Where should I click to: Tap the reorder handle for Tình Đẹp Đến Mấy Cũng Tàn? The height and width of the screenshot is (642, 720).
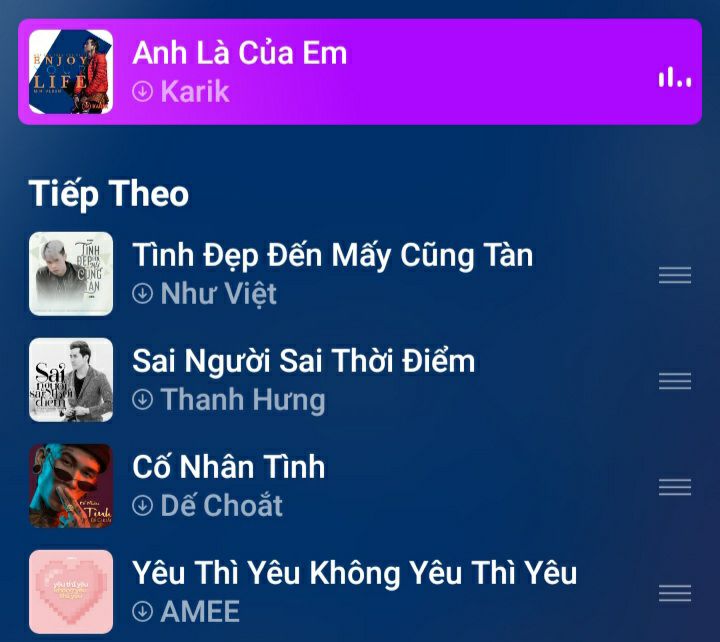(x=675, y=275)
